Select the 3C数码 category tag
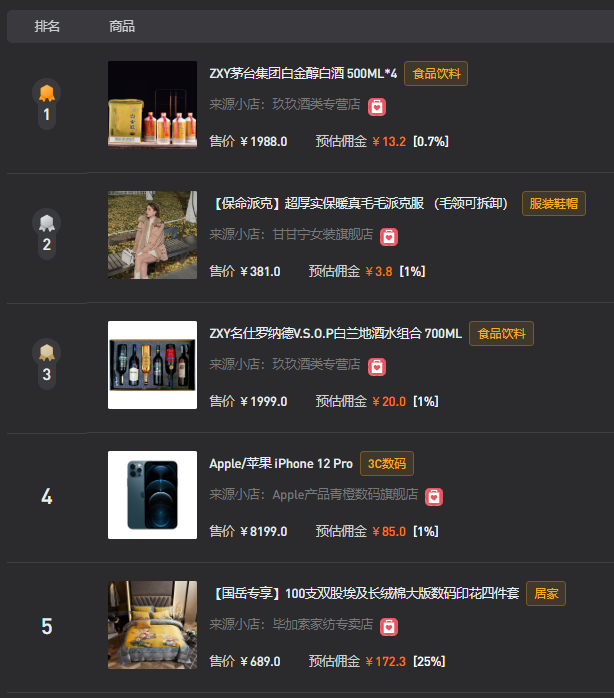This screenshot has width=614, height=698. tap(386, 464)
